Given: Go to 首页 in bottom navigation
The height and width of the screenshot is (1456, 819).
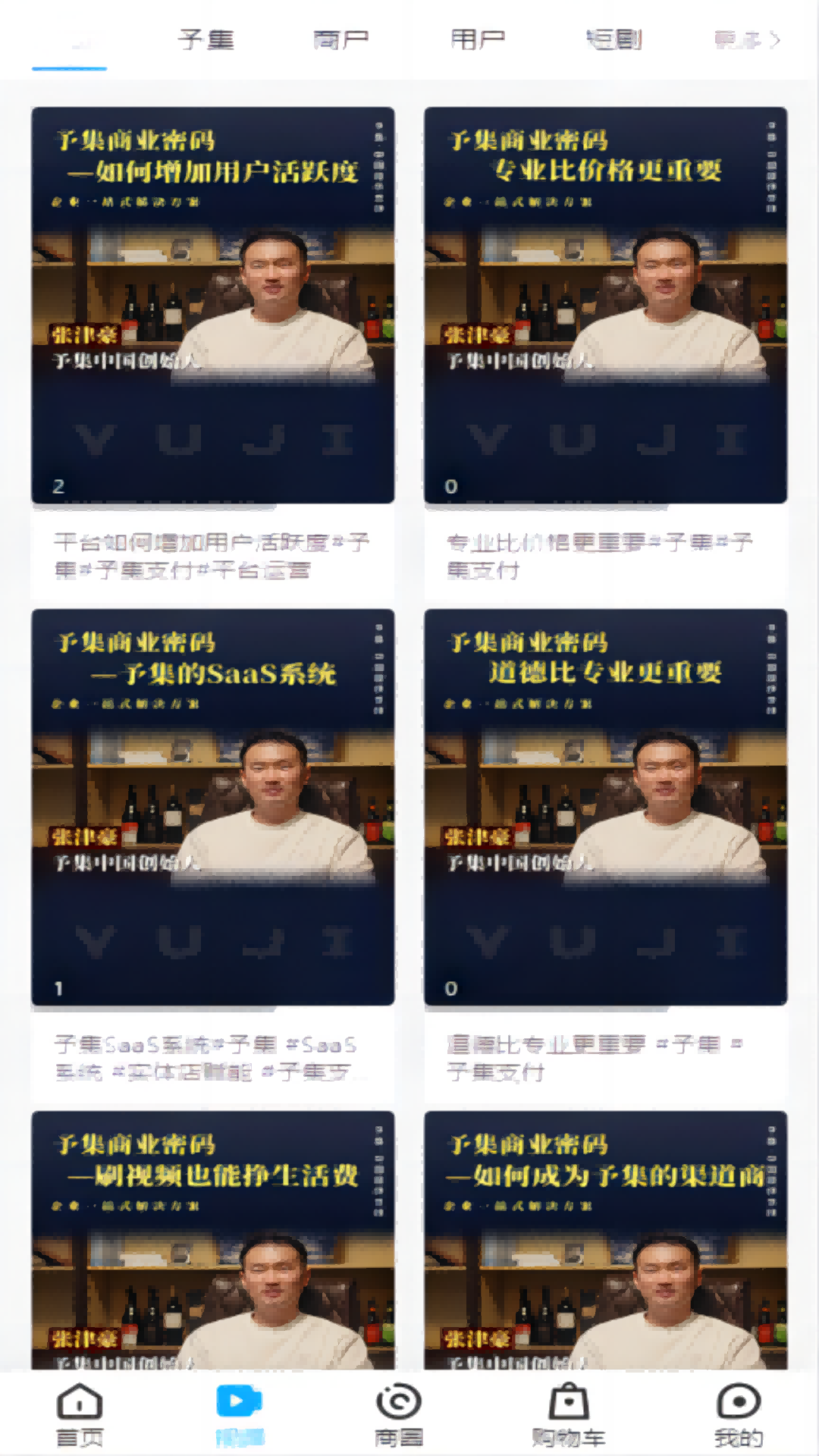Looking at the screenshot, I should click(80, 1414).
